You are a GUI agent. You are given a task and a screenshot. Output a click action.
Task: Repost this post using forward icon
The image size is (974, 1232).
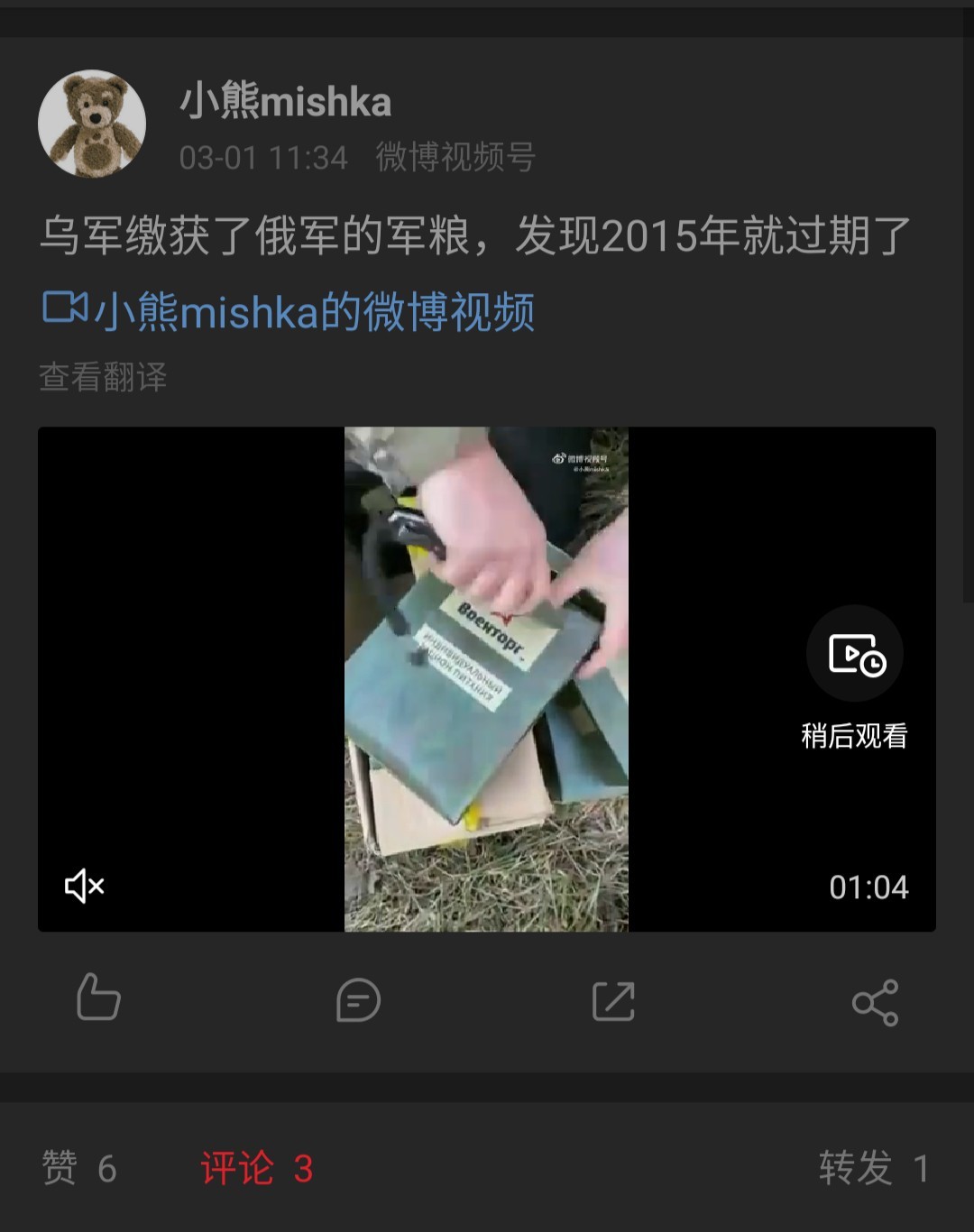click(613, 1001)
